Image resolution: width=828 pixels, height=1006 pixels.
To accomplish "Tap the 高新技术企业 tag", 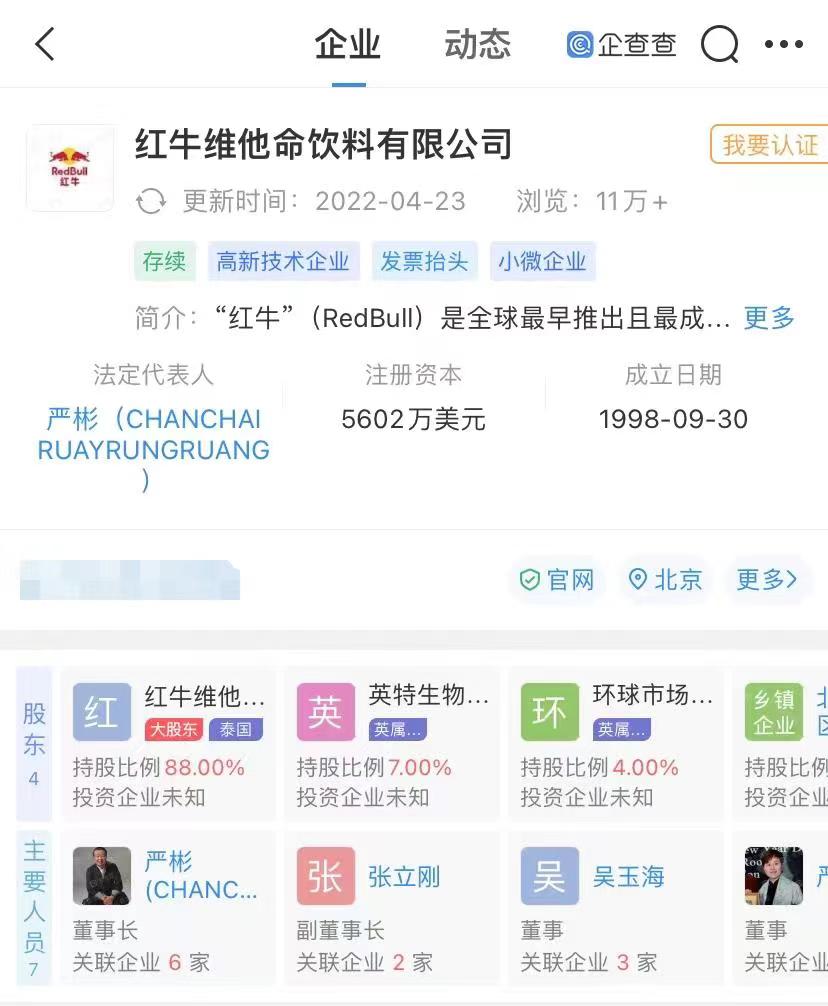I will [x=283, y=262].
